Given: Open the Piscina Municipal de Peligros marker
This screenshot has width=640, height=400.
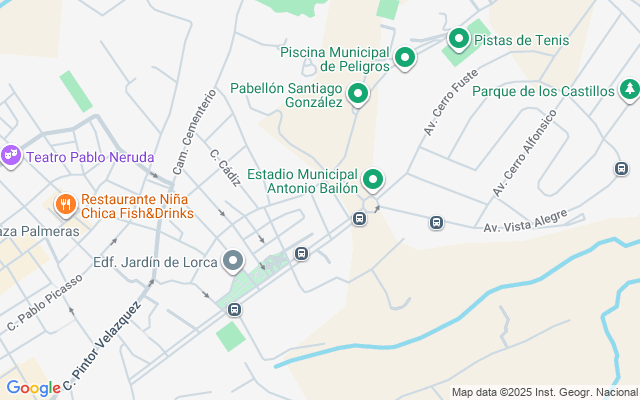Looking at the screenshot, I should 405,58.
